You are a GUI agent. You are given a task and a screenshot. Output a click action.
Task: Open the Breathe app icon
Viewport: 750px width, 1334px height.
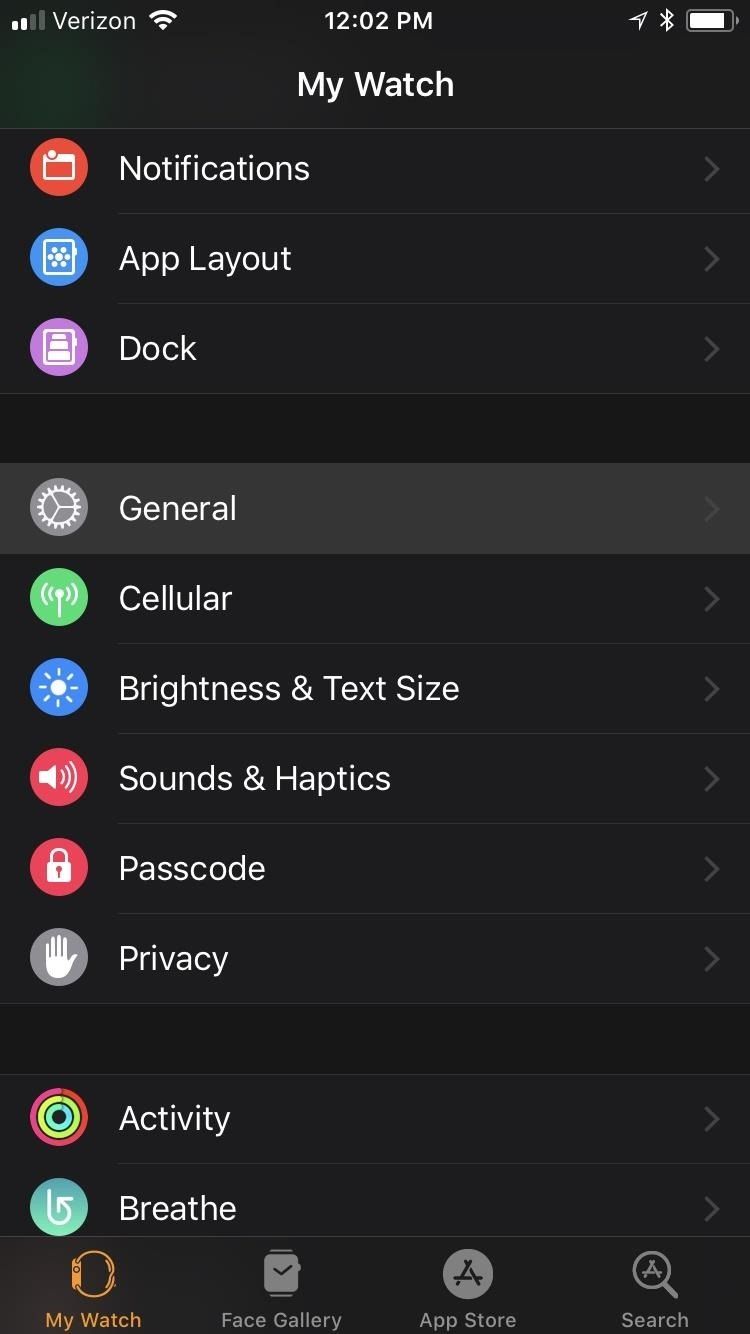coord(59,1207)
